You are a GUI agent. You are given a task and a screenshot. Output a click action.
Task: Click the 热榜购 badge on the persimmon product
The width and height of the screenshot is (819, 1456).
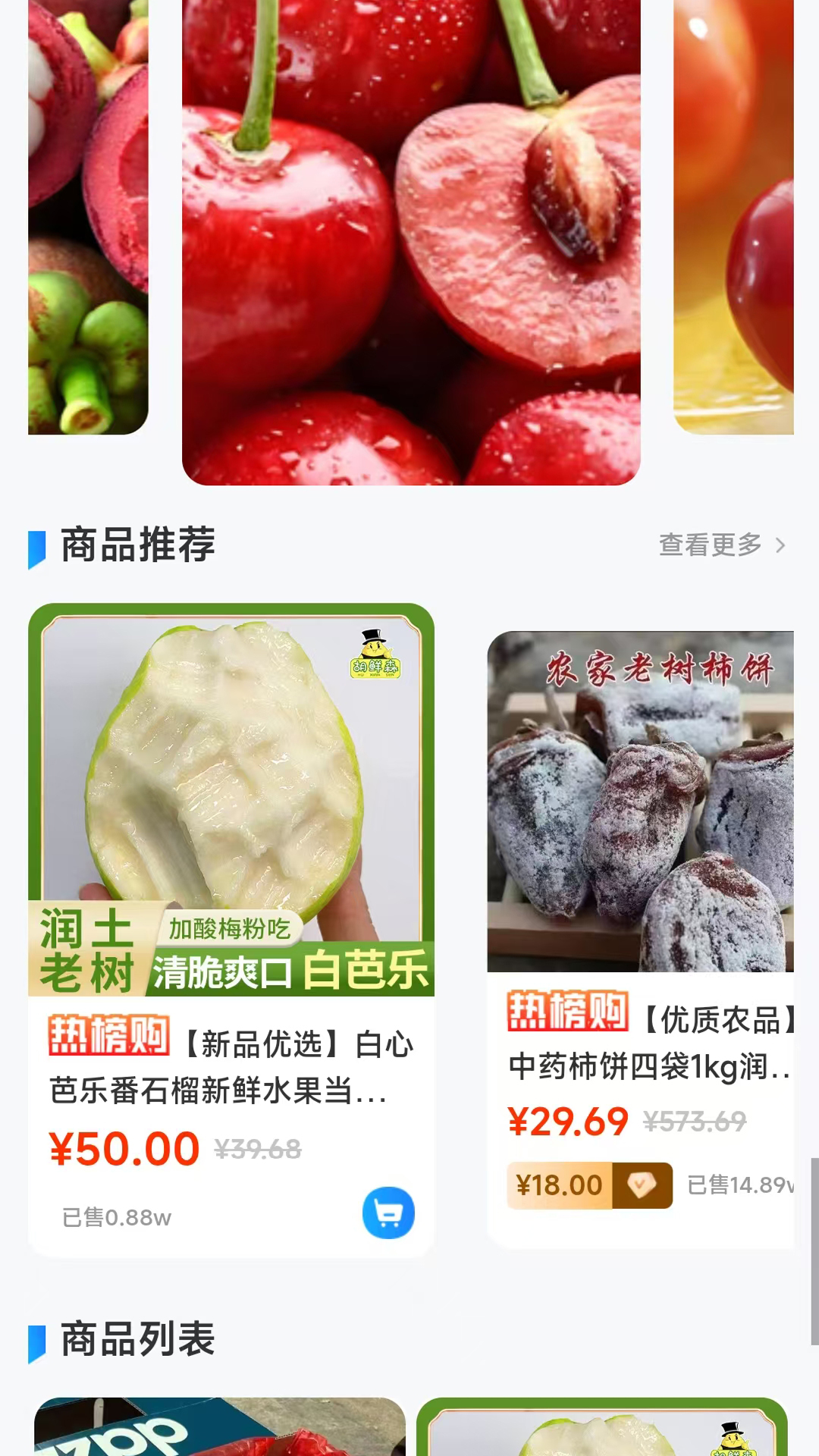click(569, 1012)
